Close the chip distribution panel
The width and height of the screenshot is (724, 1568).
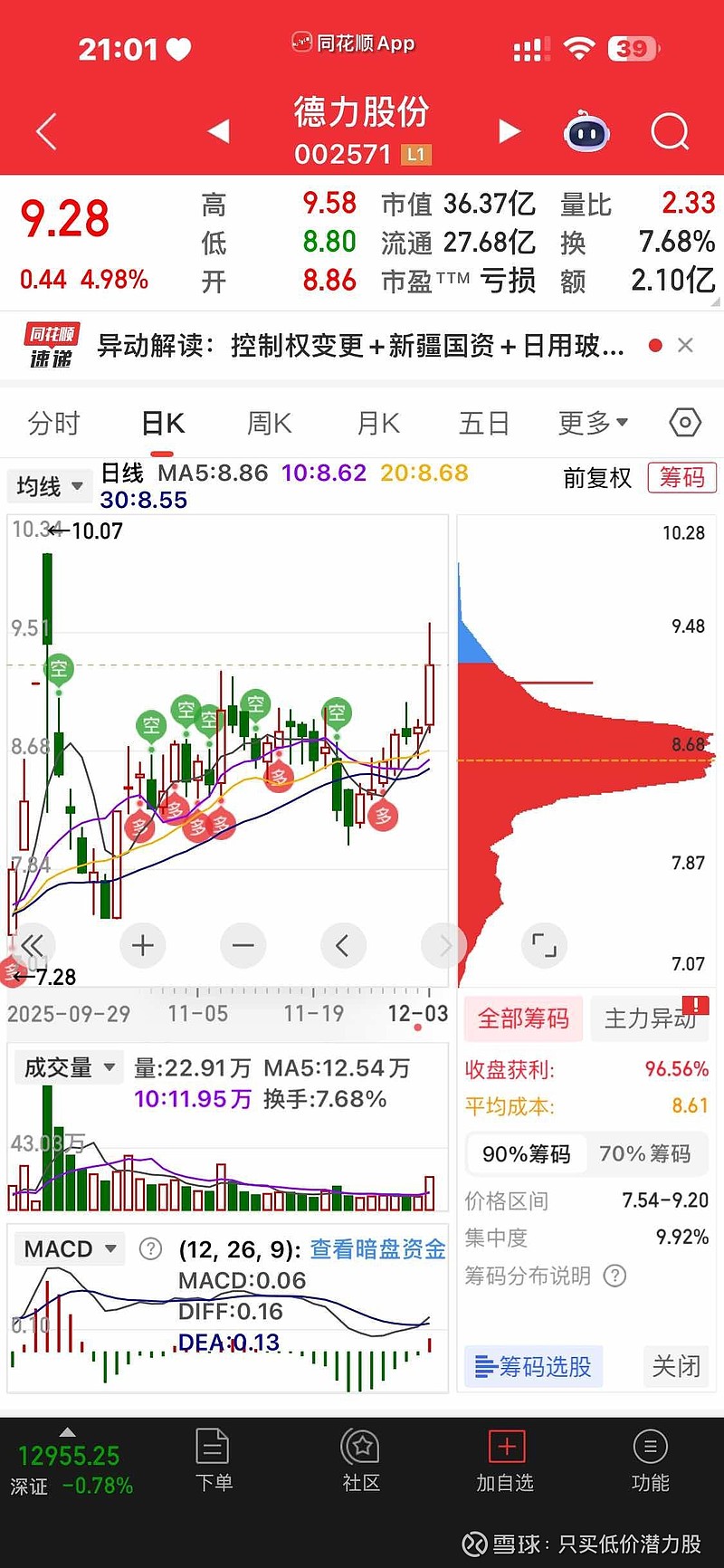(676, 1366)
